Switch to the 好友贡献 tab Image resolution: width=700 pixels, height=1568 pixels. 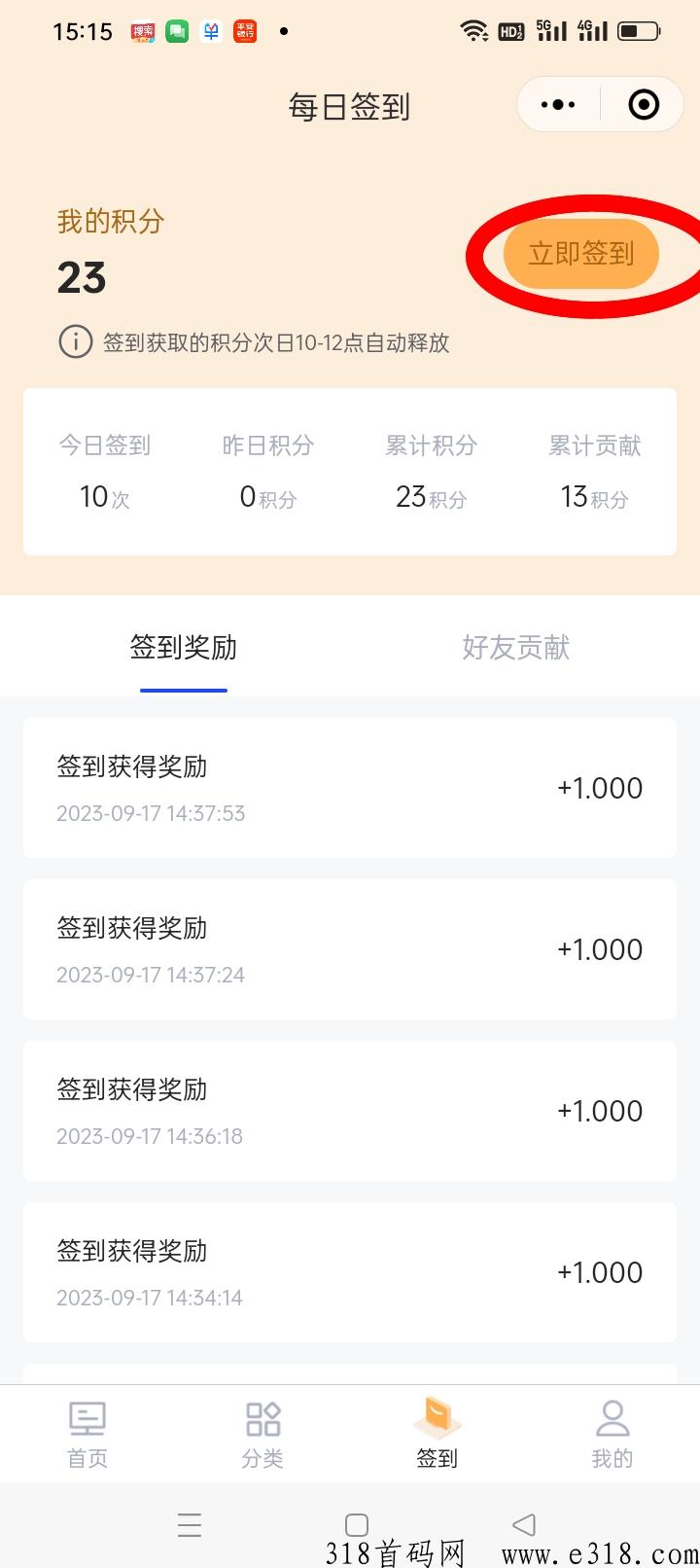pos(515,648)
